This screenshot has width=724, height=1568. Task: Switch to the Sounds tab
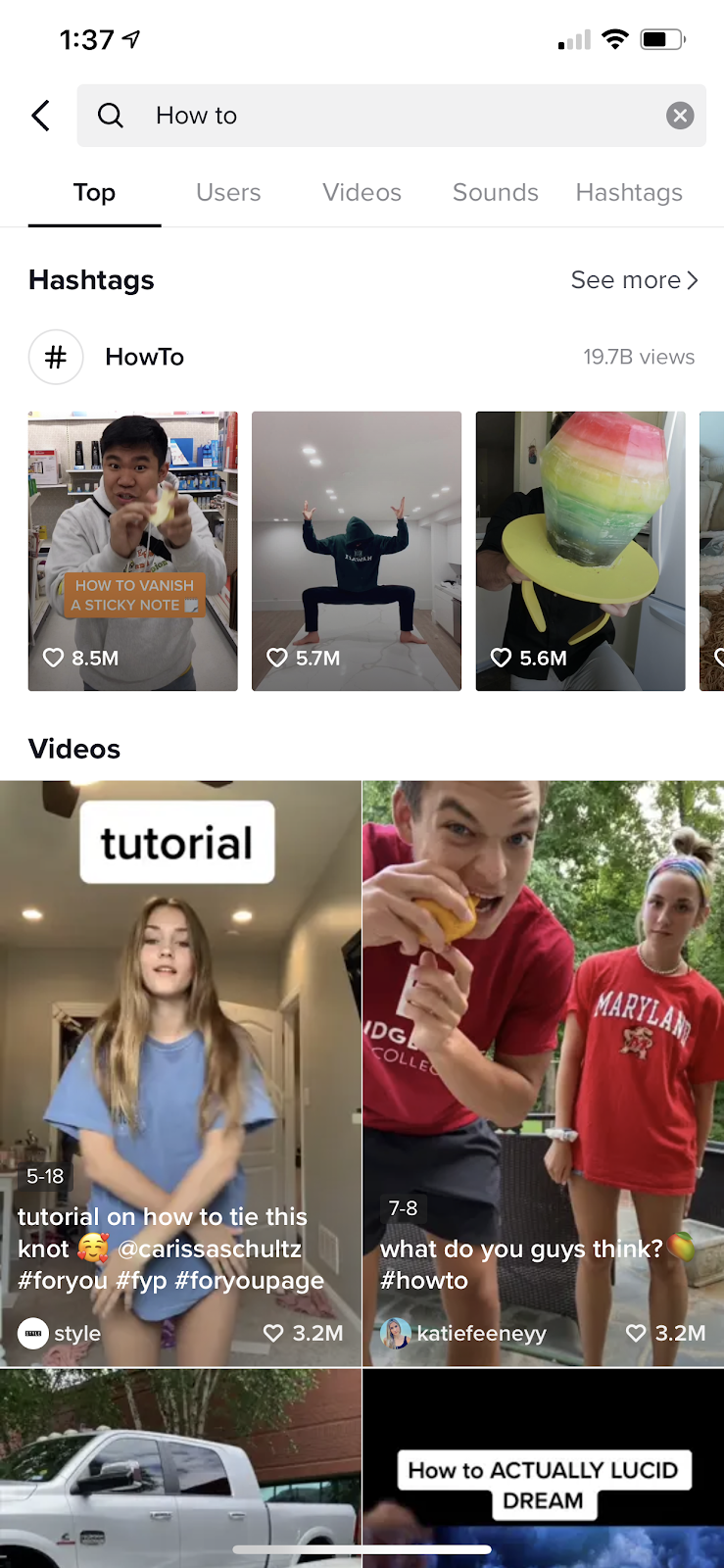495,192
